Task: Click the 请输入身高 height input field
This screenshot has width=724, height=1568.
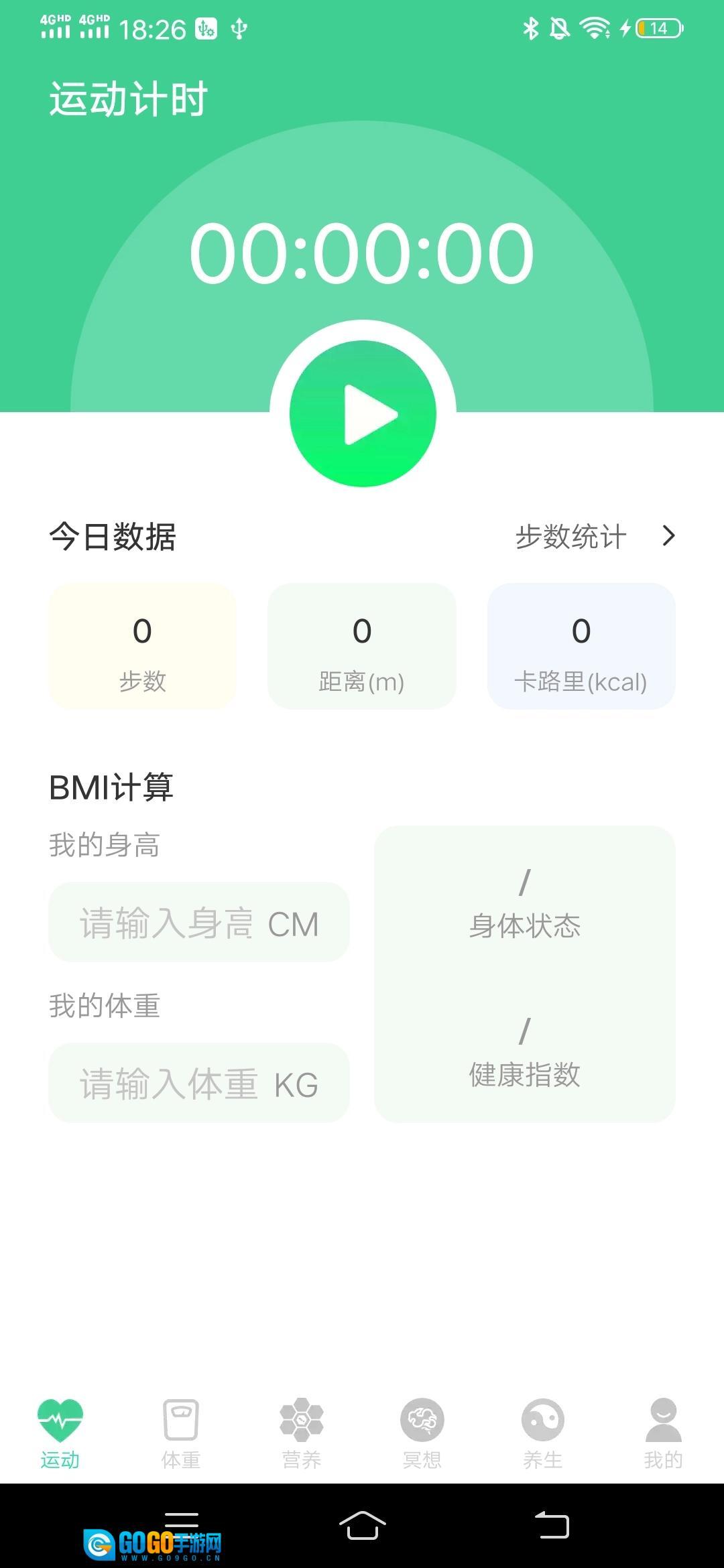Action: (198, 922)
